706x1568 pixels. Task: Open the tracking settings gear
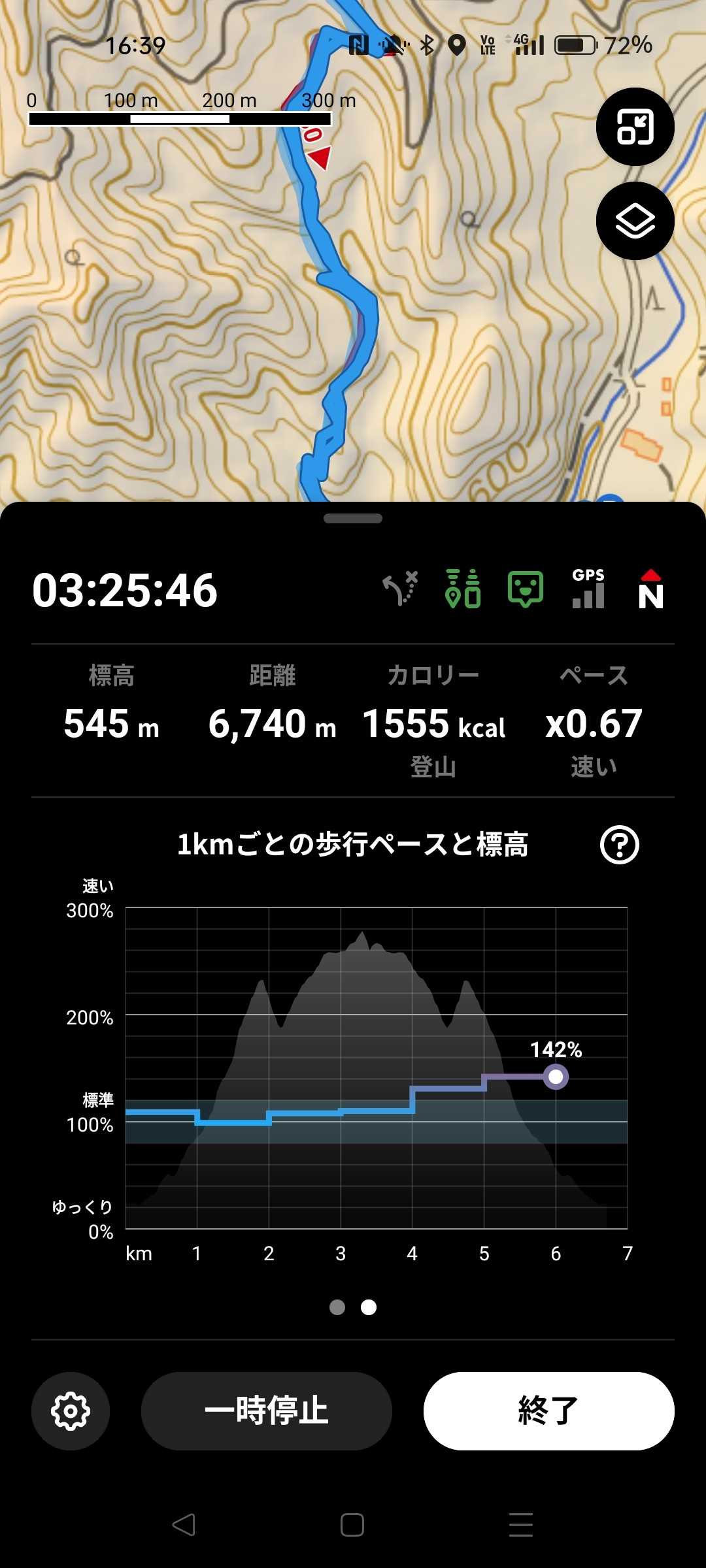(71, 1411)
